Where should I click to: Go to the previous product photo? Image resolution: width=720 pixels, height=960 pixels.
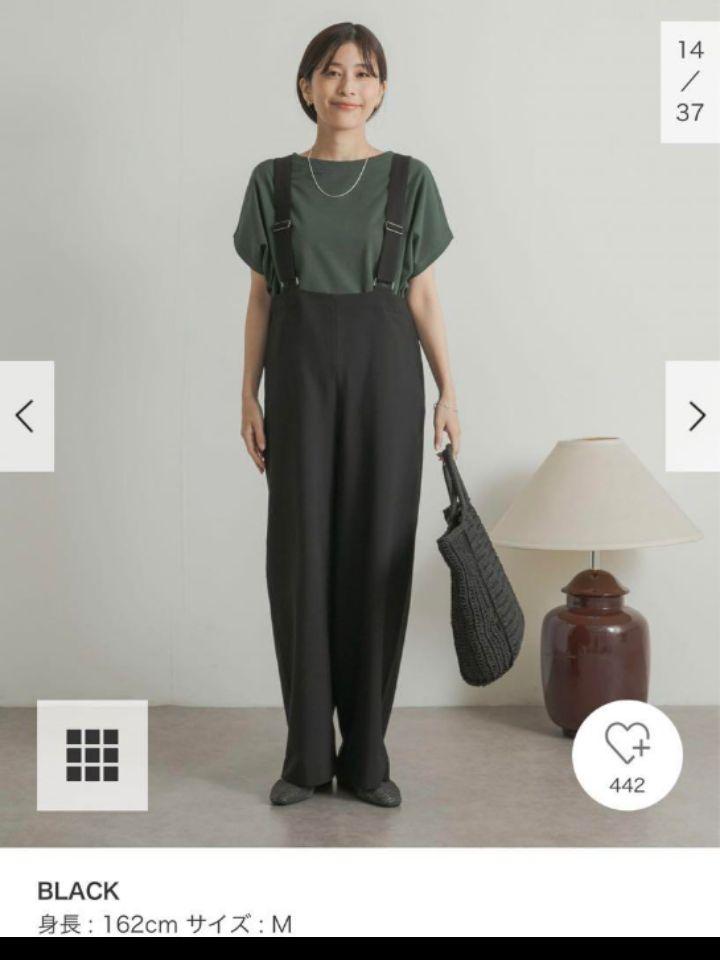pos(26,416)
